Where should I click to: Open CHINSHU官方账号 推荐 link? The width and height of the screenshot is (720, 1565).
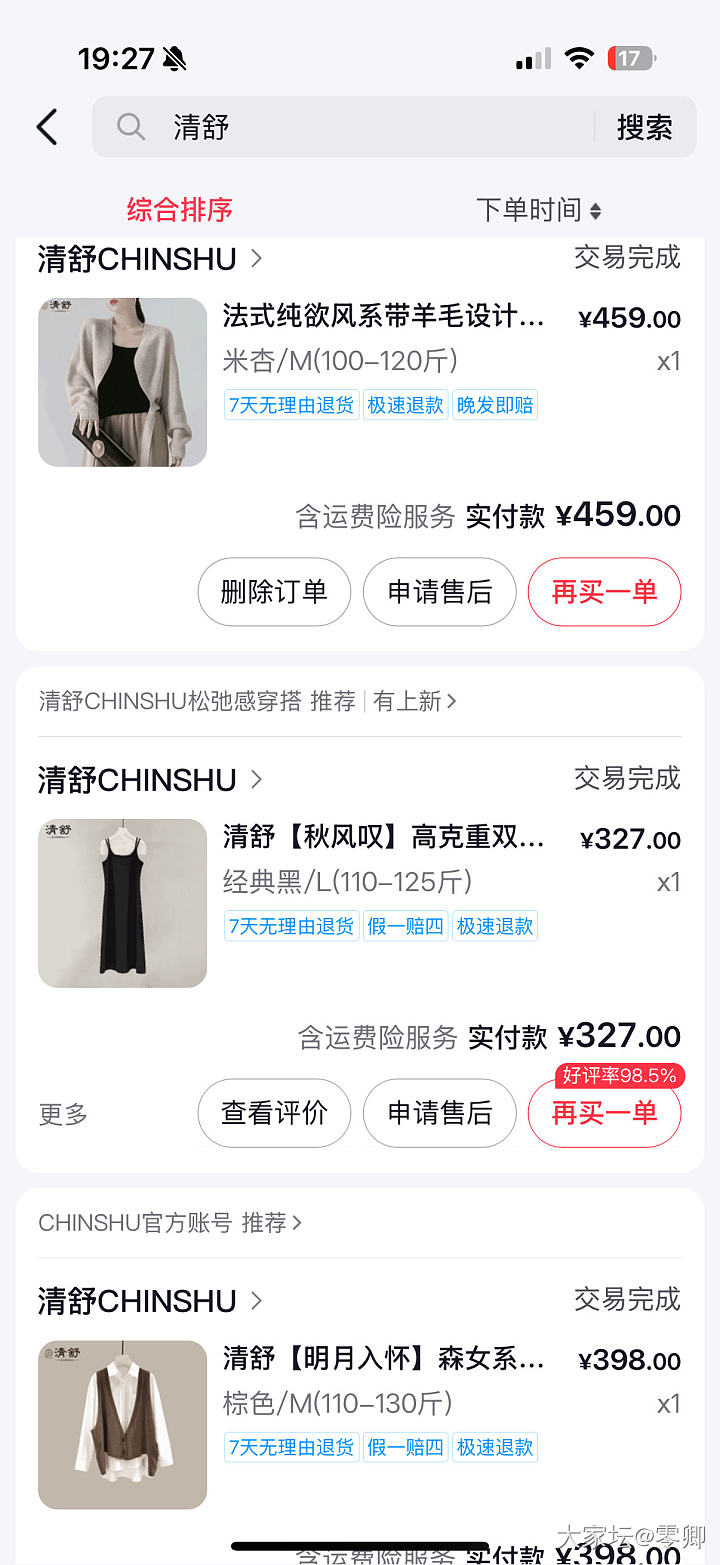(170, 1223)
